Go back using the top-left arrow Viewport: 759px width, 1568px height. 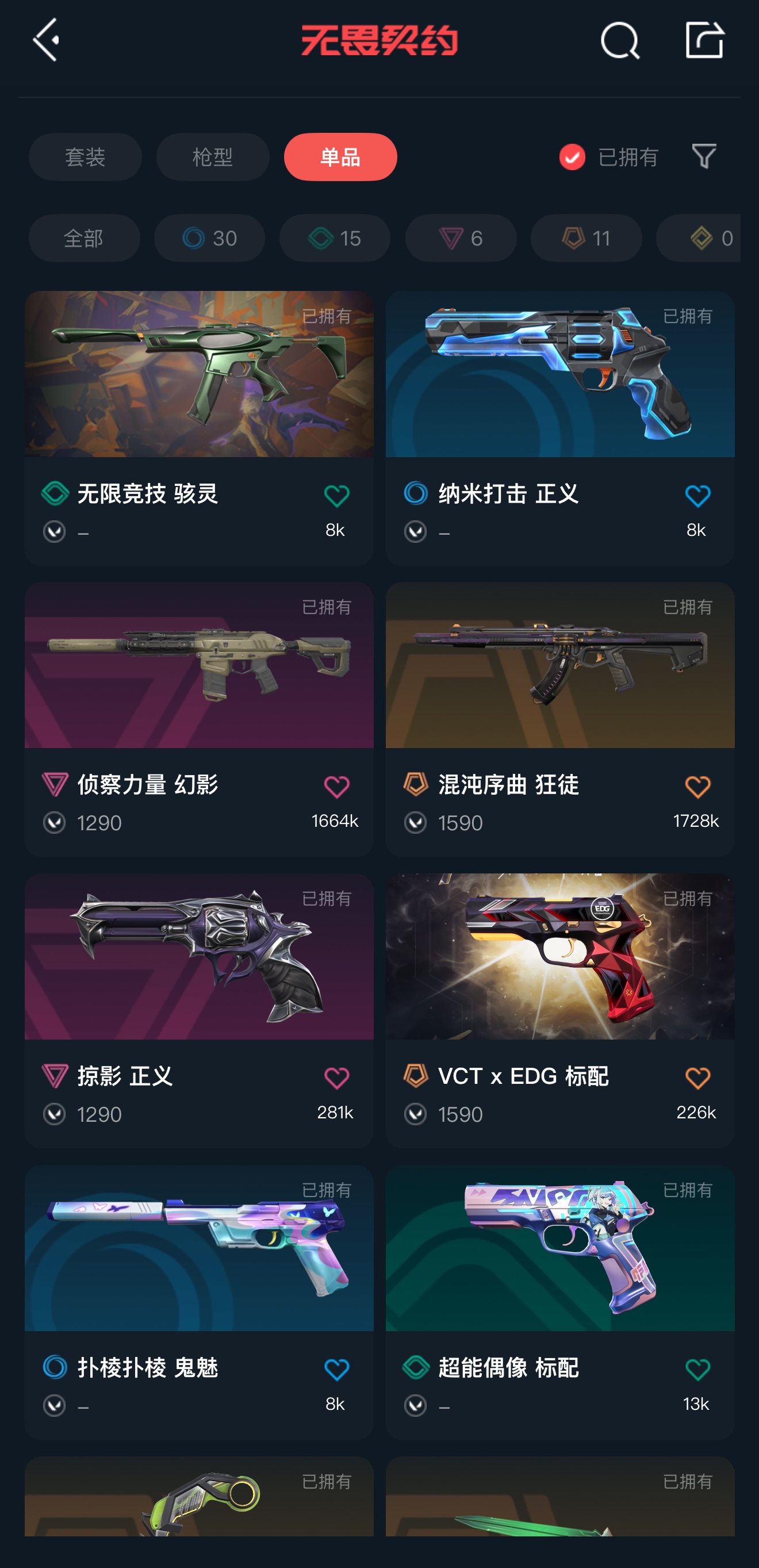point(47,40)
